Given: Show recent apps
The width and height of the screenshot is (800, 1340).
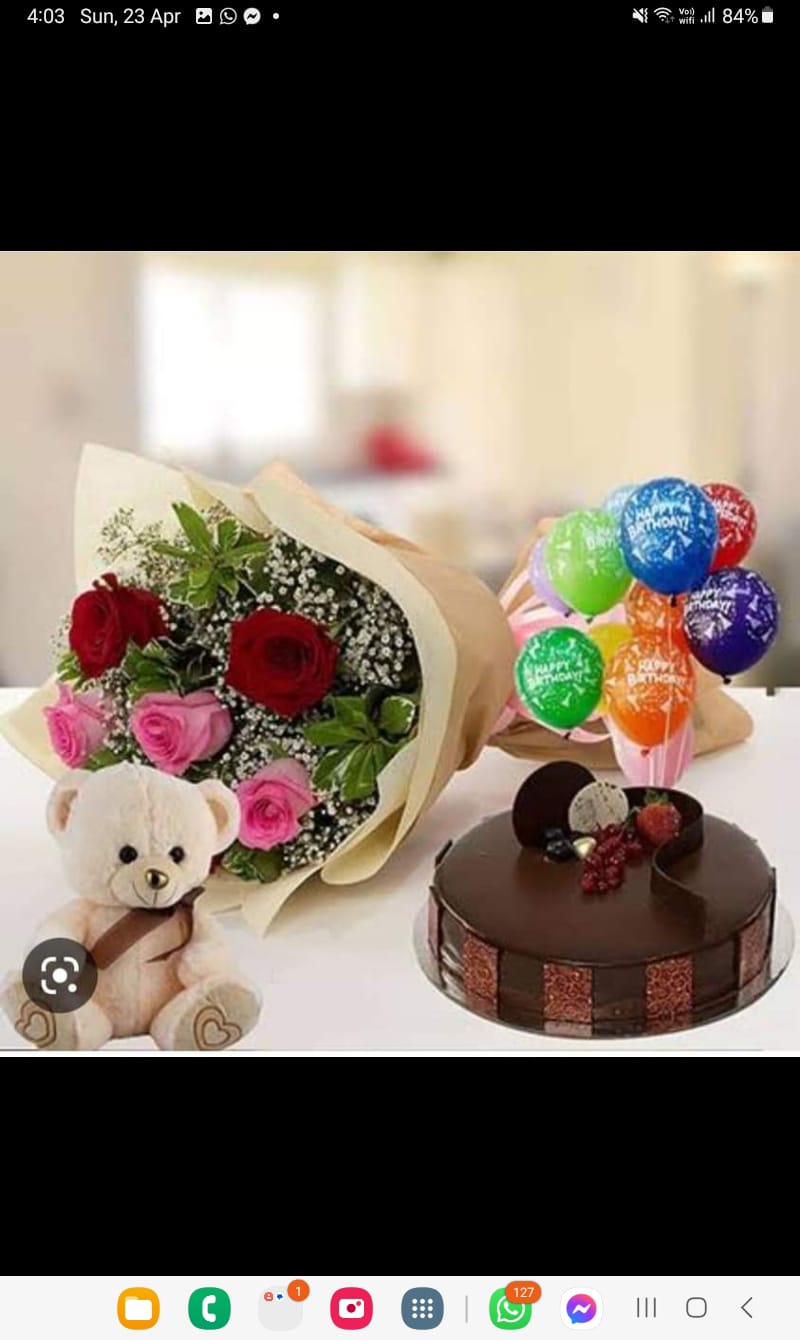Looking at the screenshot, I should pyautogui.click(x=646, y=1307).
